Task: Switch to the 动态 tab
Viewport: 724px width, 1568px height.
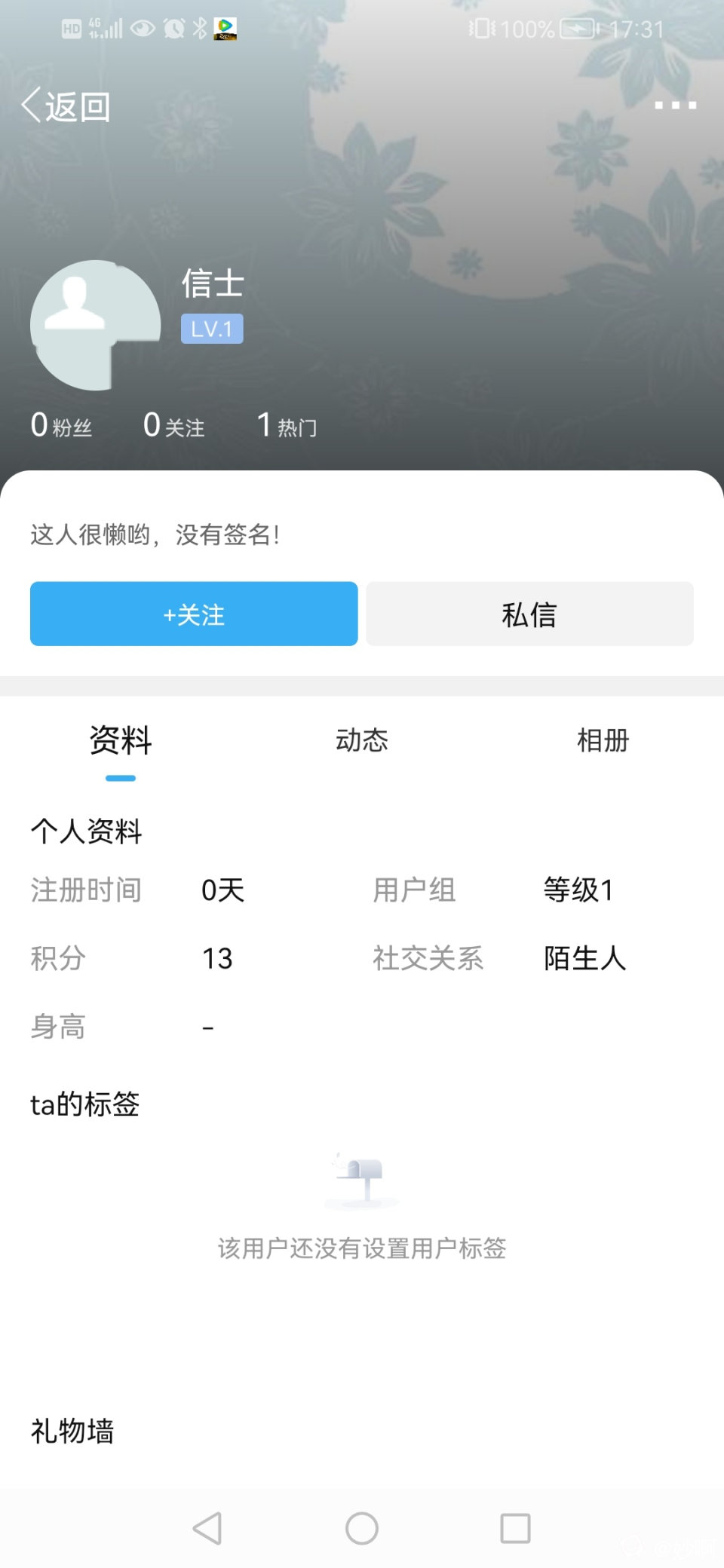Action: (362, 740)
